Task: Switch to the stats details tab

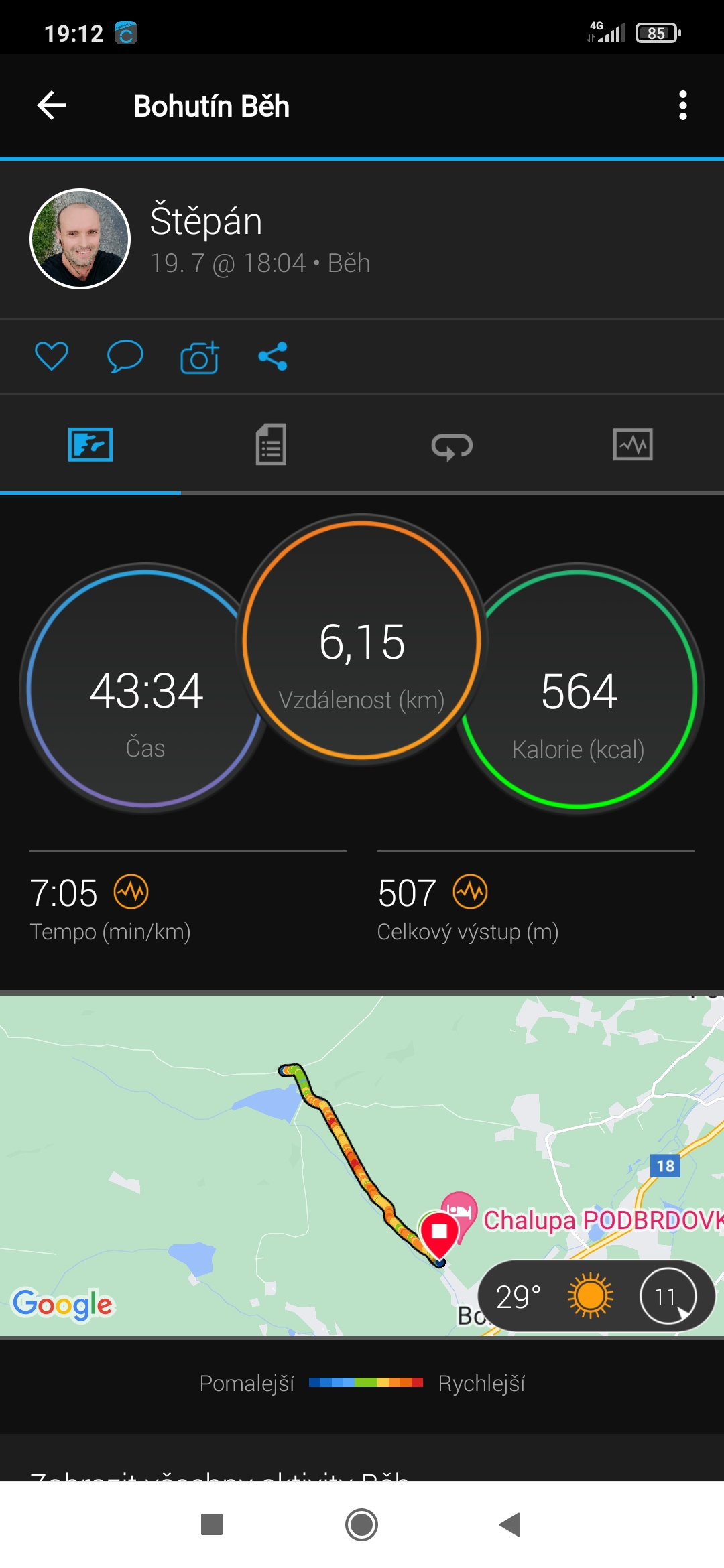Action: pyautogui.click(x=271, y=444)
